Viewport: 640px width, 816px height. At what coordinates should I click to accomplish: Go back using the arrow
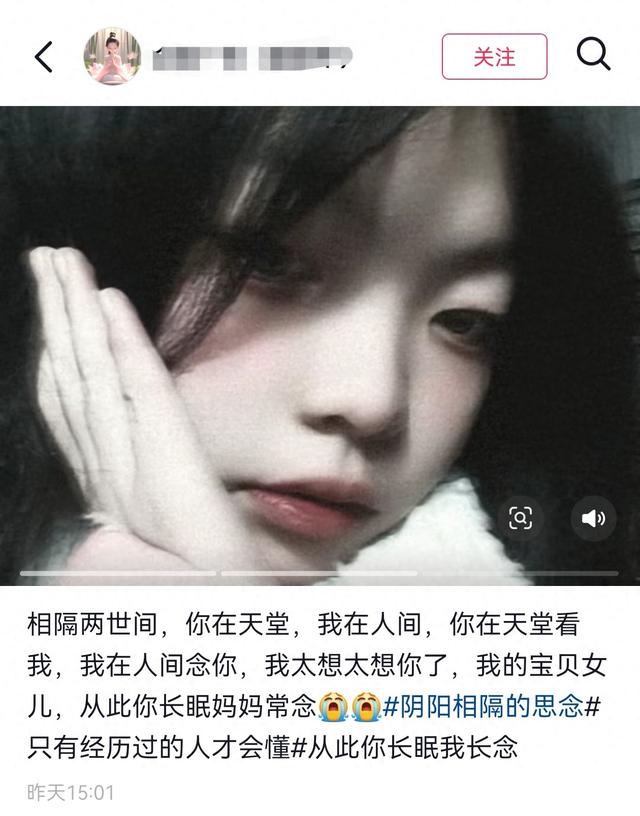pyautogui.click(x=44, y=57)
